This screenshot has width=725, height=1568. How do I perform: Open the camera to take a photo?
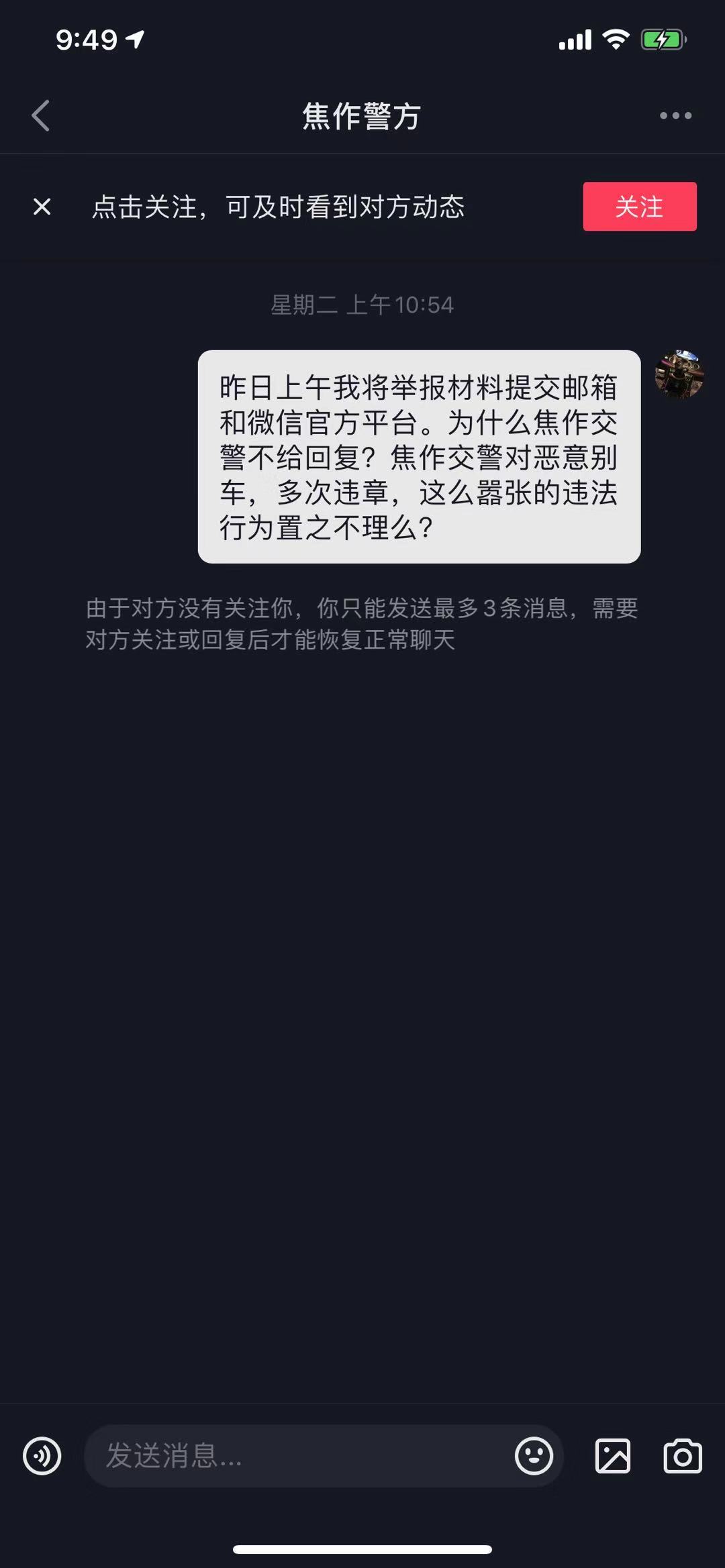click(x=683, y=1456)
